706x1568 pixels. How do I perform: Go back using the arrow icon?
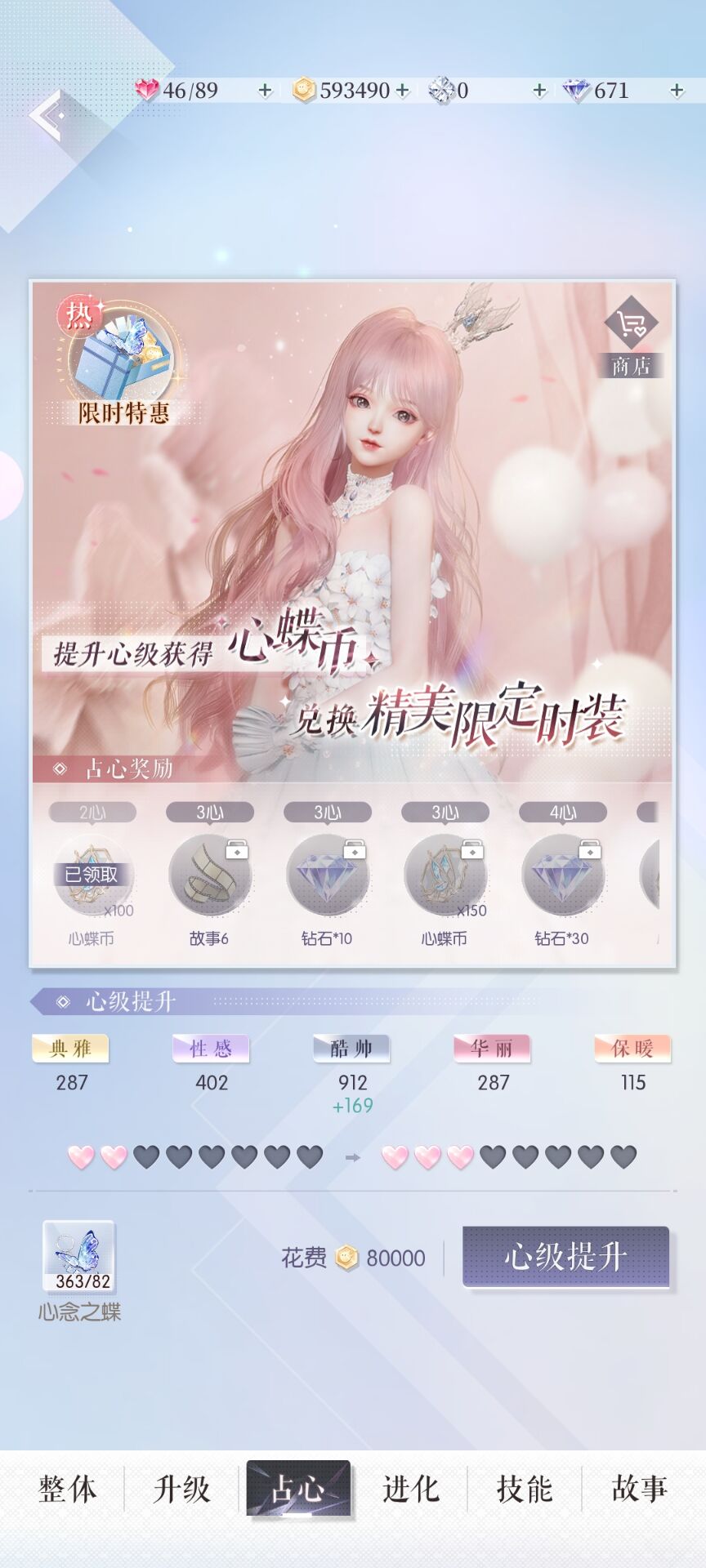[47, 116]
